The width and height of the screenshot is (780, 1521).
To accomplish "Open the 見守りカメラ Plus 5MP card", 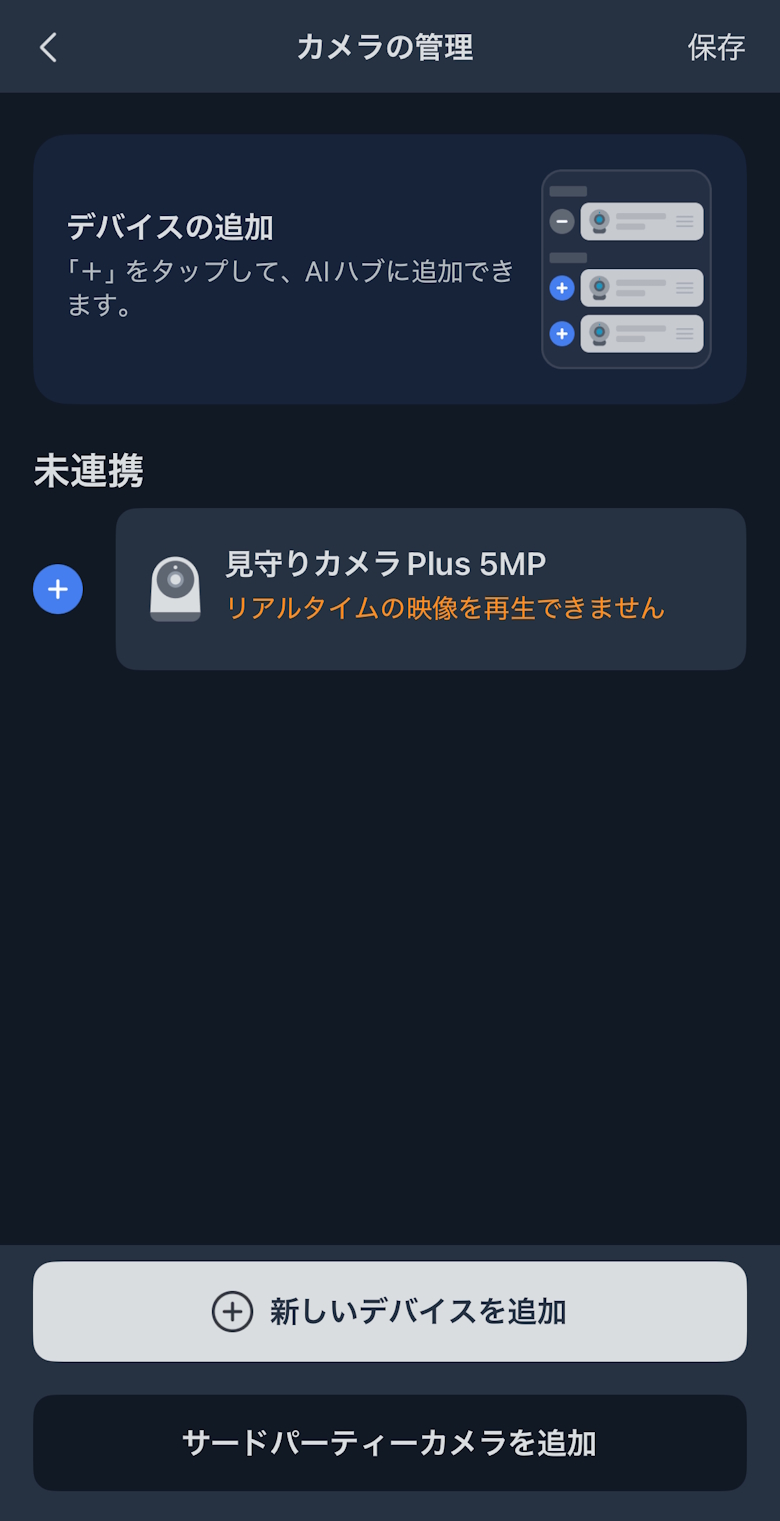I will (430, 589).
